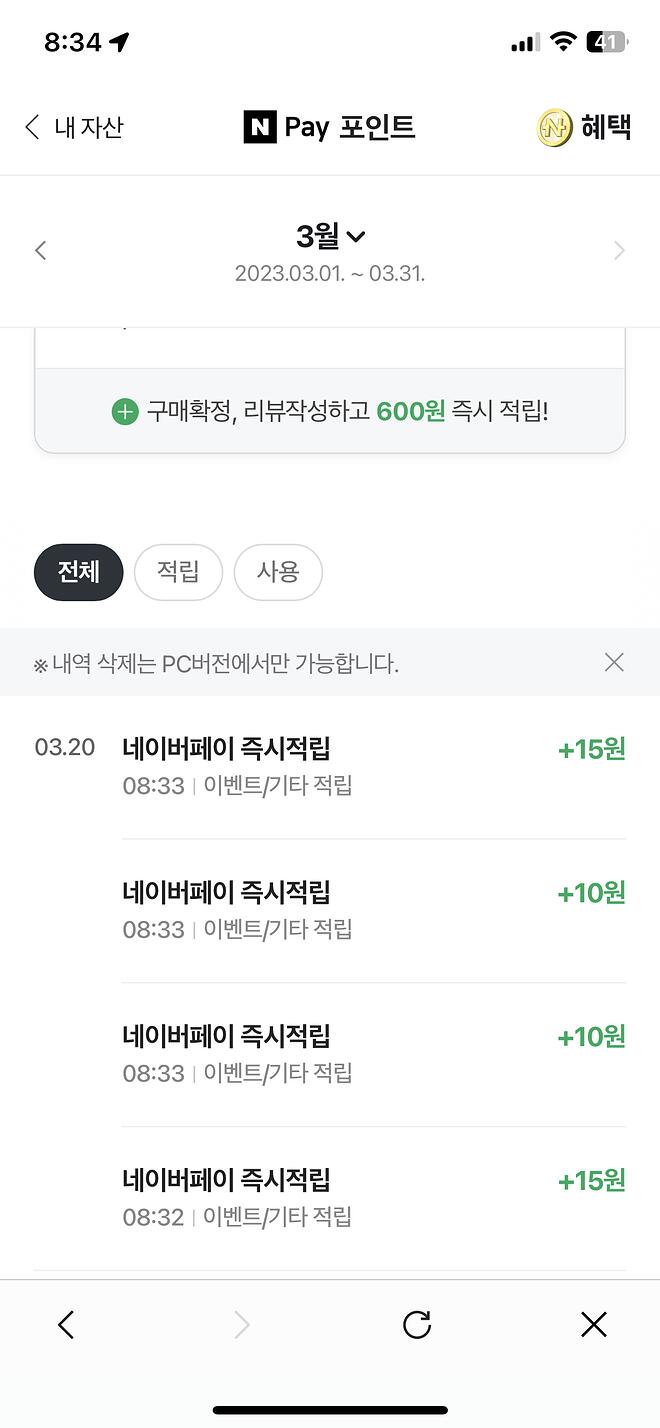
Task: Open the 혜택 benefits page
Action: tap(584, 127)
